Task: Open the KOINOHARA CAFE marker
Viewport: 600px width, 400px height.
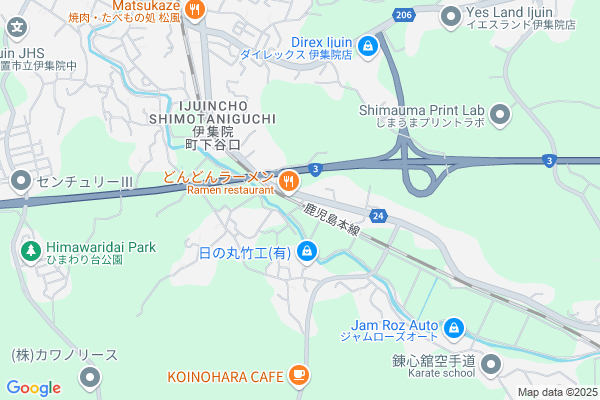Action: [297, 374]
